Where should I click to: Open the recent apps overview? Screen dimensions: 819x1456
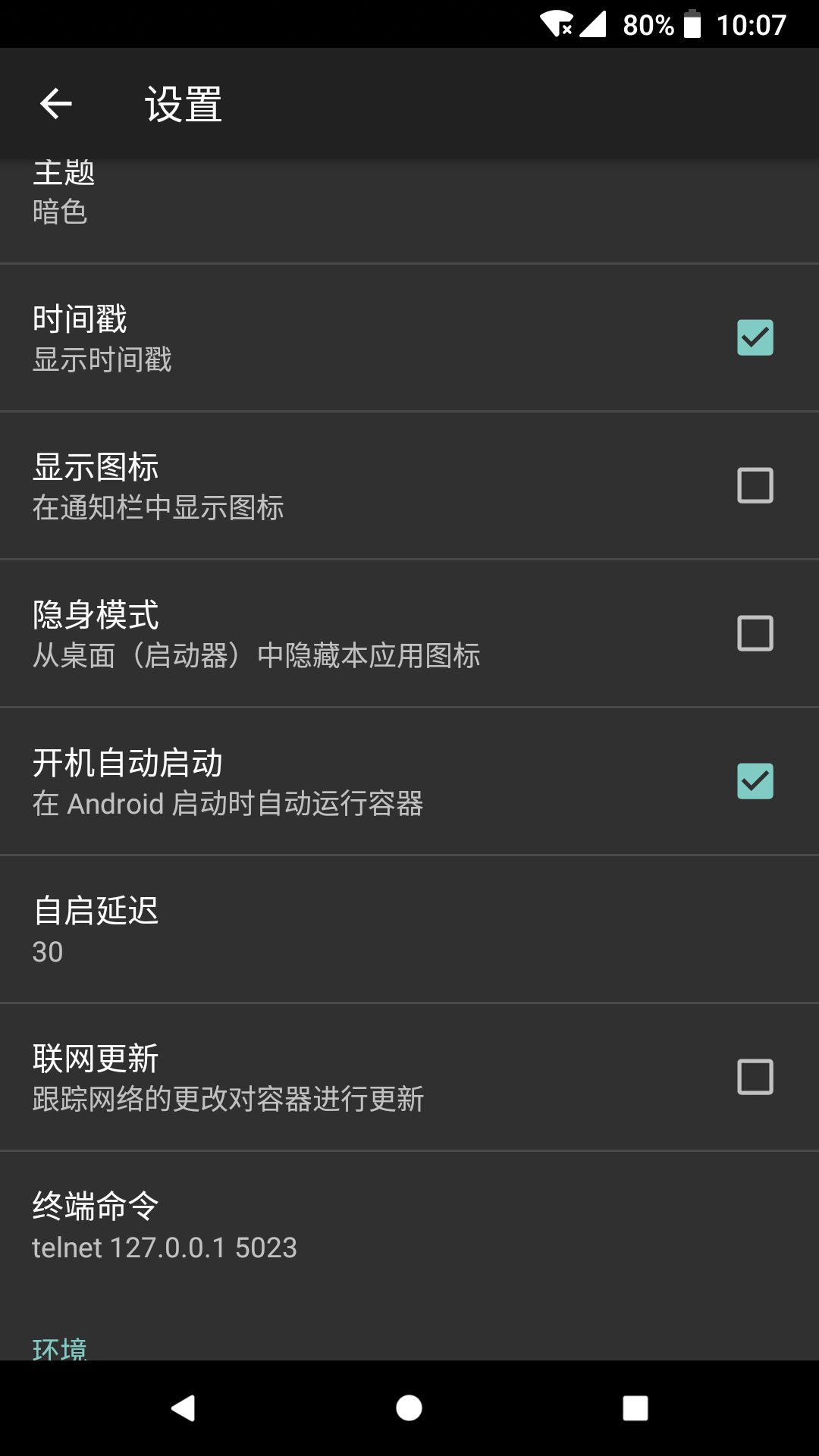635,1408
